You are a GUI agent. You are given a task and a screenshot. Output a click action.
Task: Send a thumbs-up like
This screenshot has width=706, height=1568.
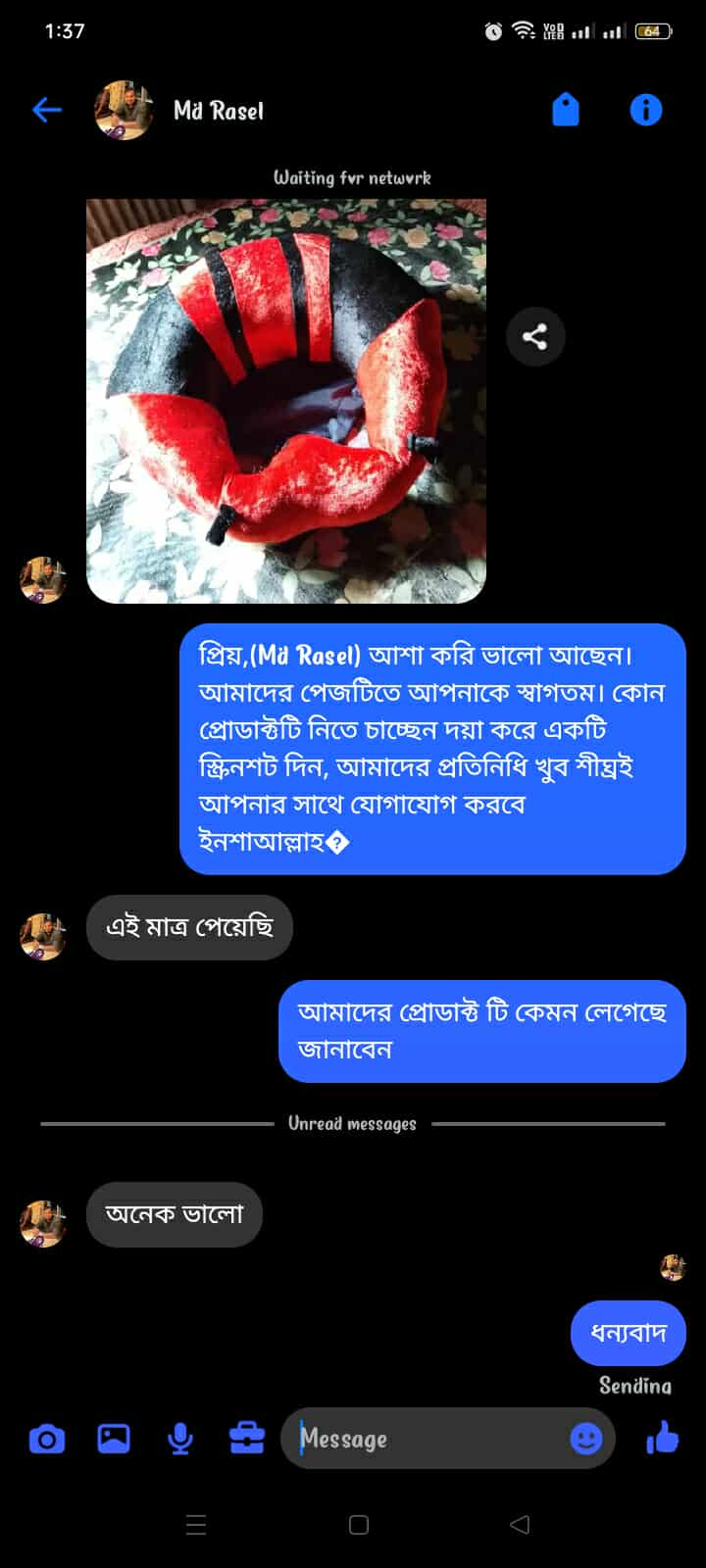[663, 1438]
